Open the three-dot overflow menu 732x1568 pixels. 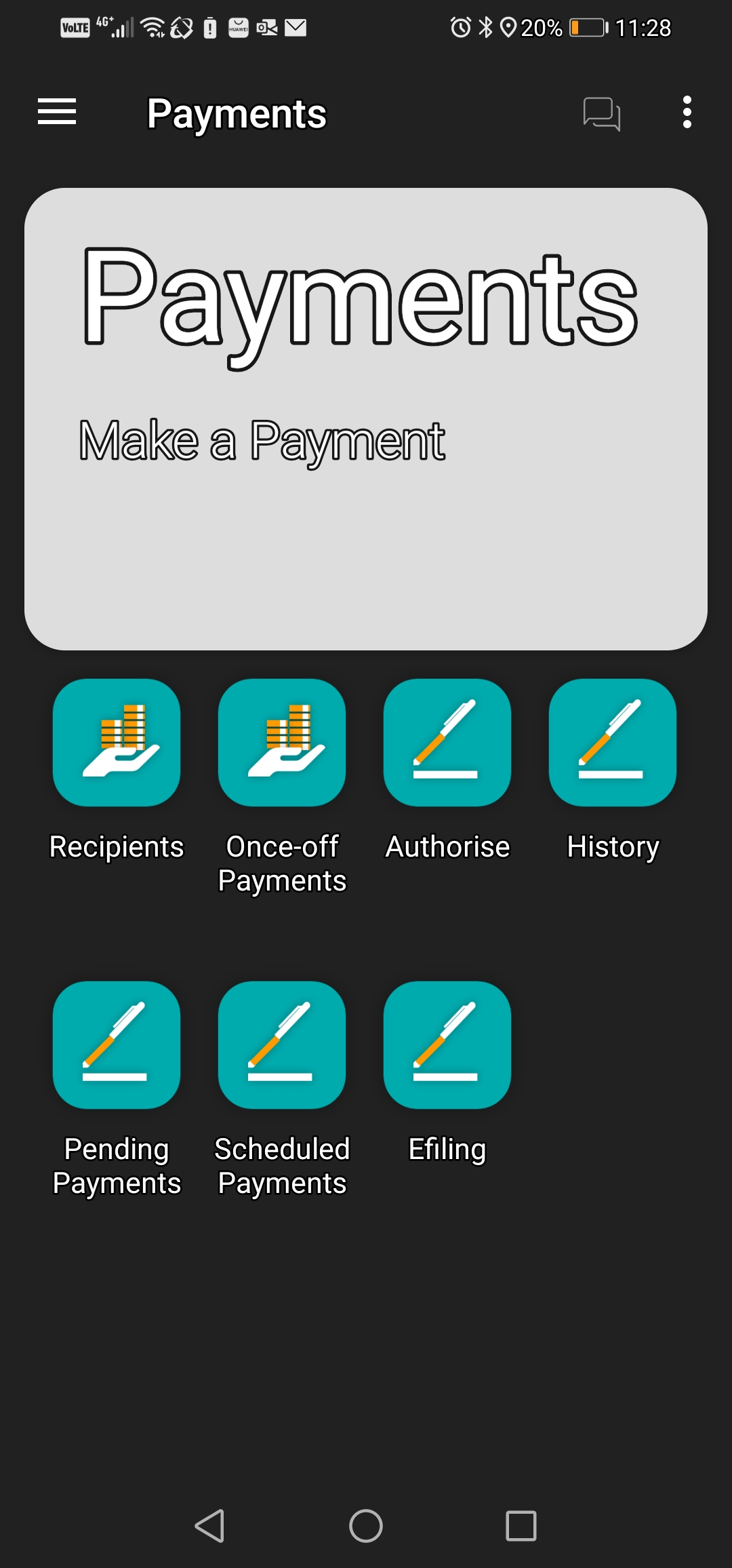pos(687,112)
